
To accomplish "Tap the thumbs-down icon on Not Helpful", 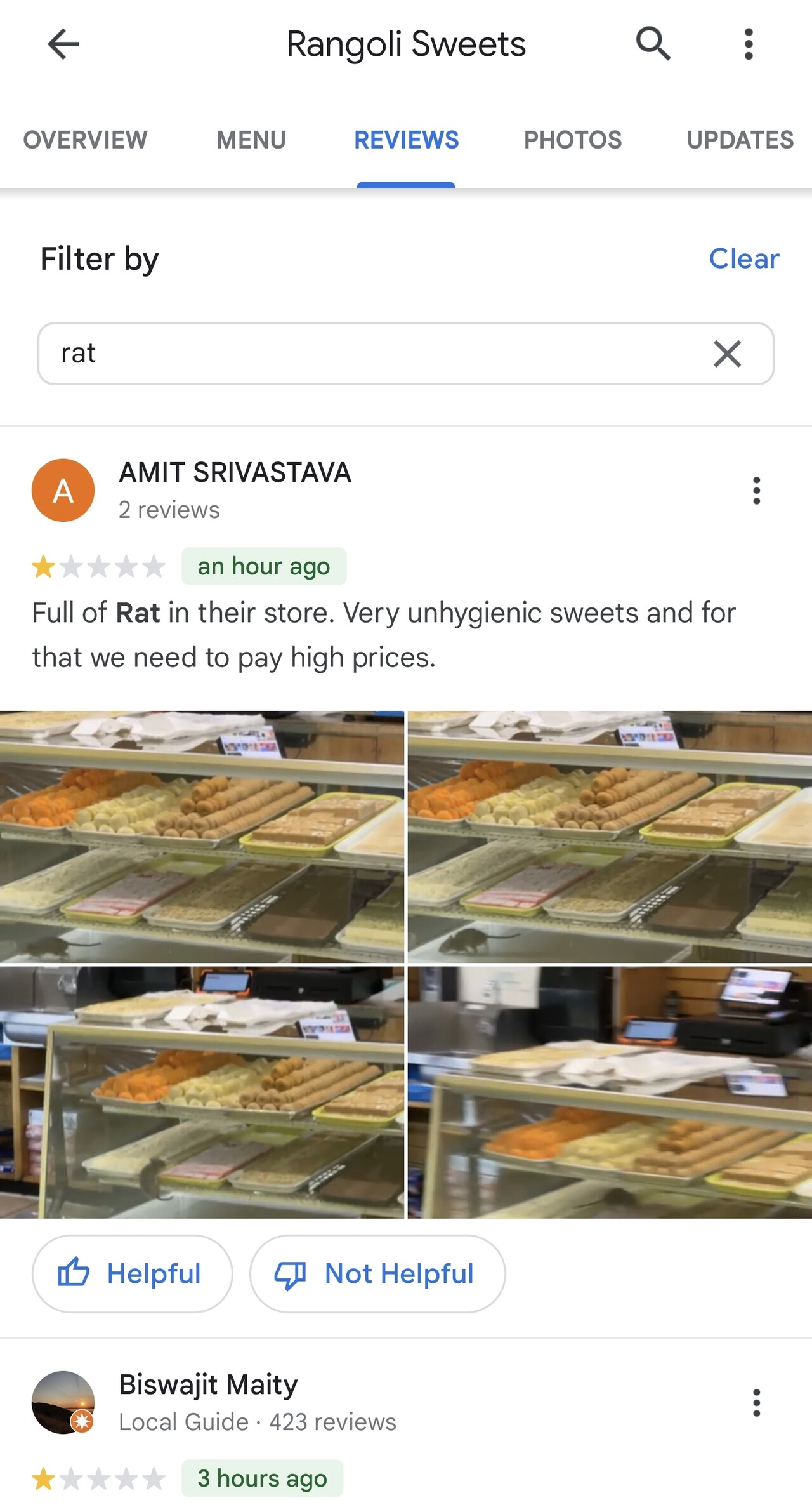I will [x=291, y=1273].
